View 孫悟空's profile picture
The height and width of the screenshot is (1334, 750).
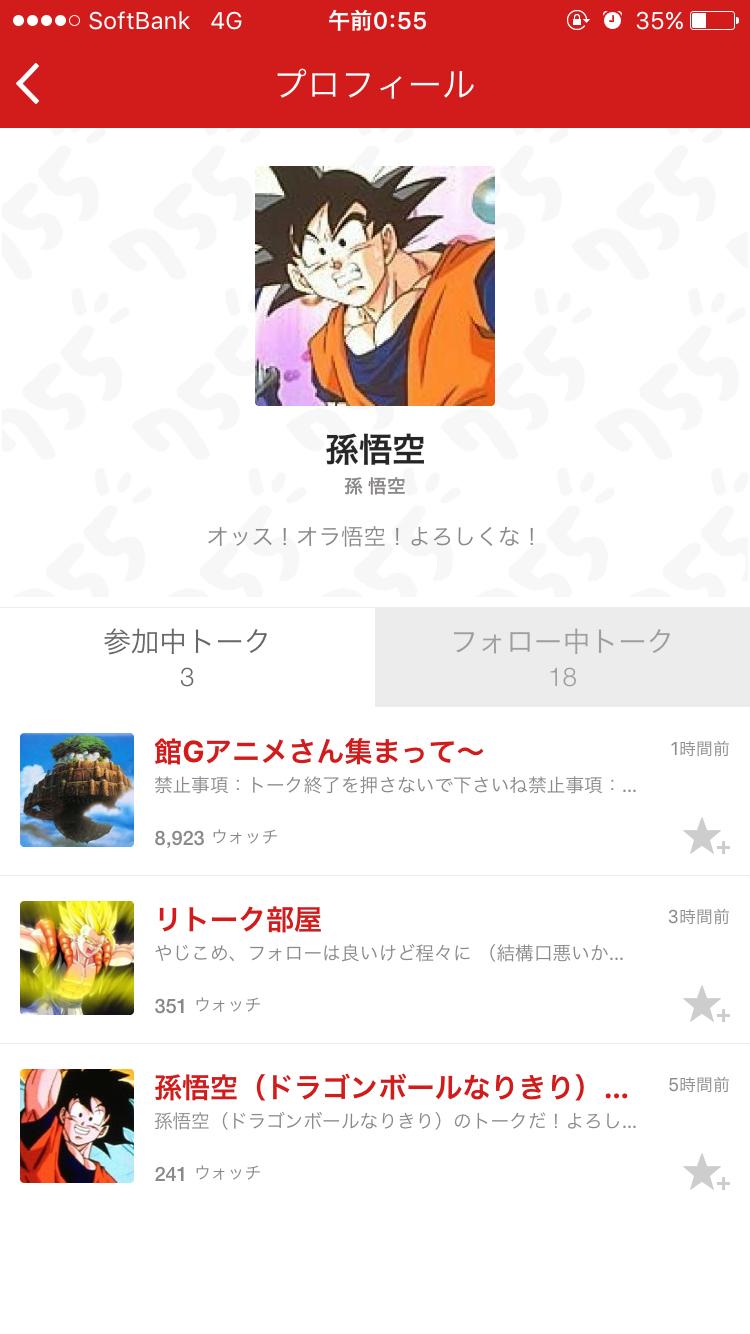pyautogui.click(x=375, y=286)
